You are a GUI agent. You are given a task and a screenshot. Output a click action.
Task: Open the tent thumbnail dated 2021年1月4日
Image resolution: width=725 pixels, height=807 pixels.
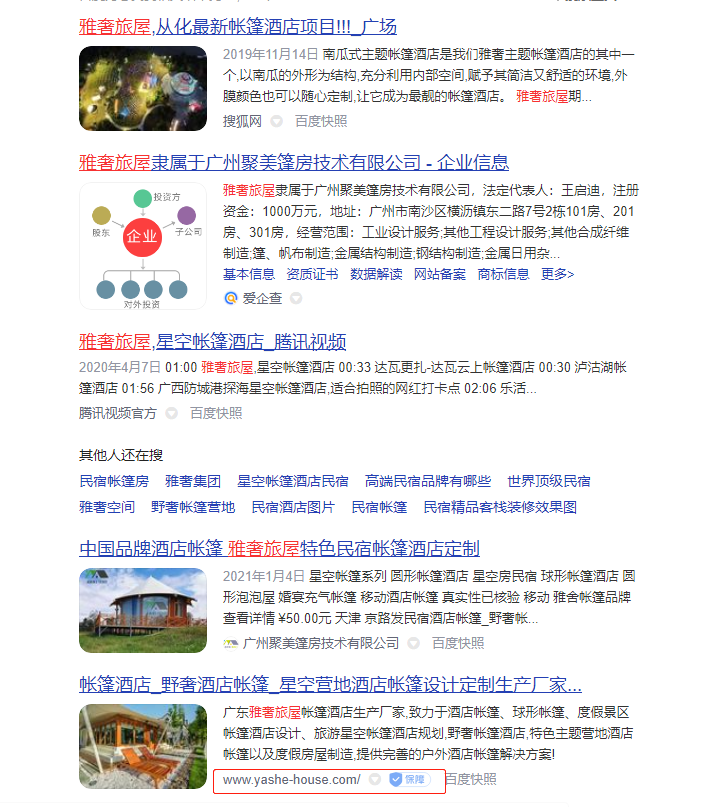coord(143,610)
